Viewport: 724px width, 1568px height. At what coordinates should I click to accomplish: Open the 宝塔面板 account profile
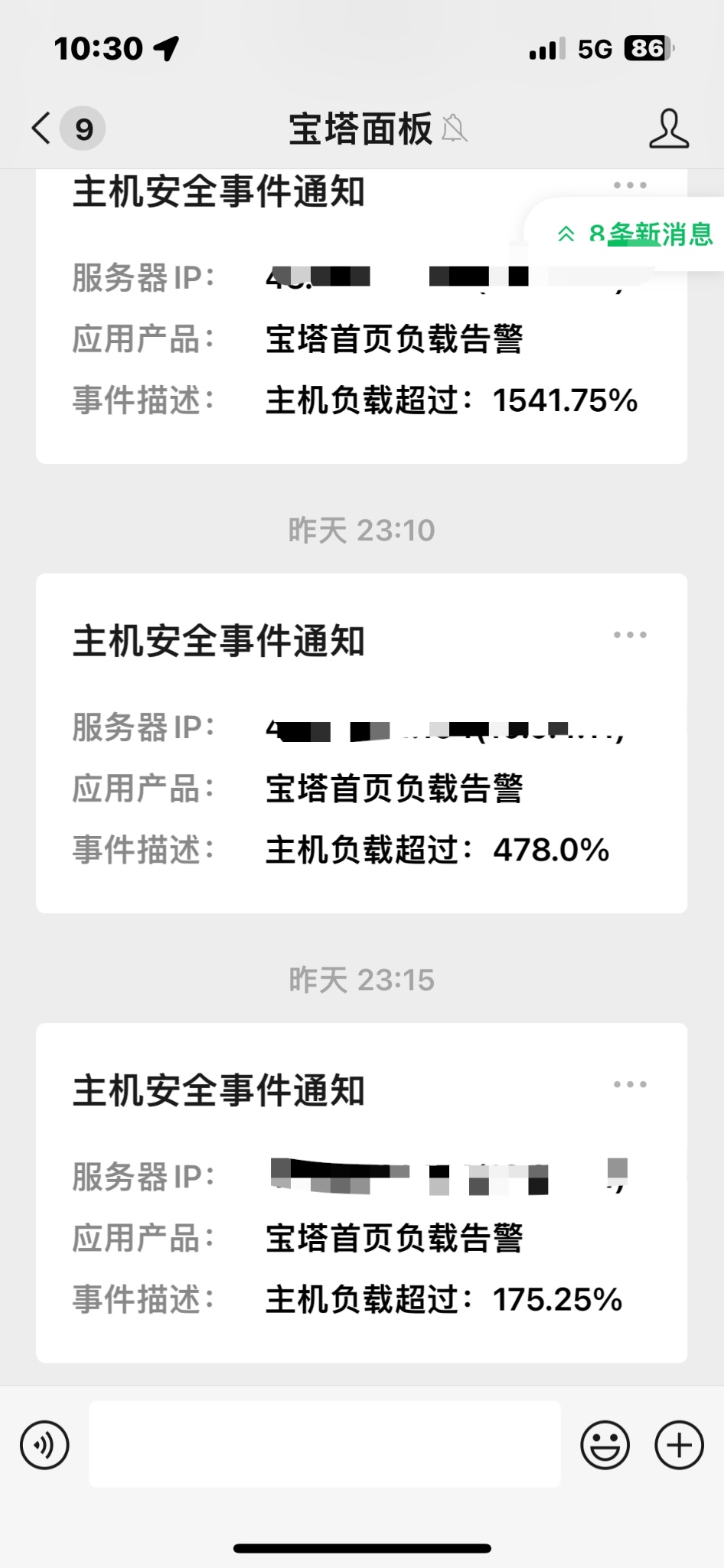(668, 128)
